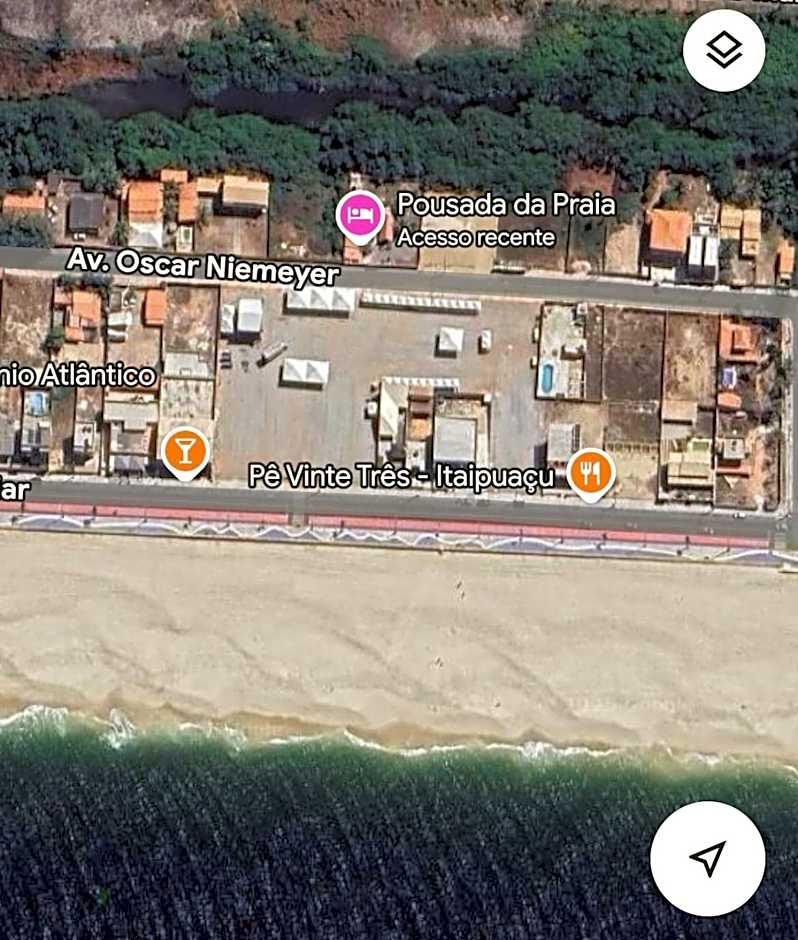The width and height of the screenshot is (798, 940).
Task: Click the orange cocktail bar pin
Action: (x=185, y=452)
